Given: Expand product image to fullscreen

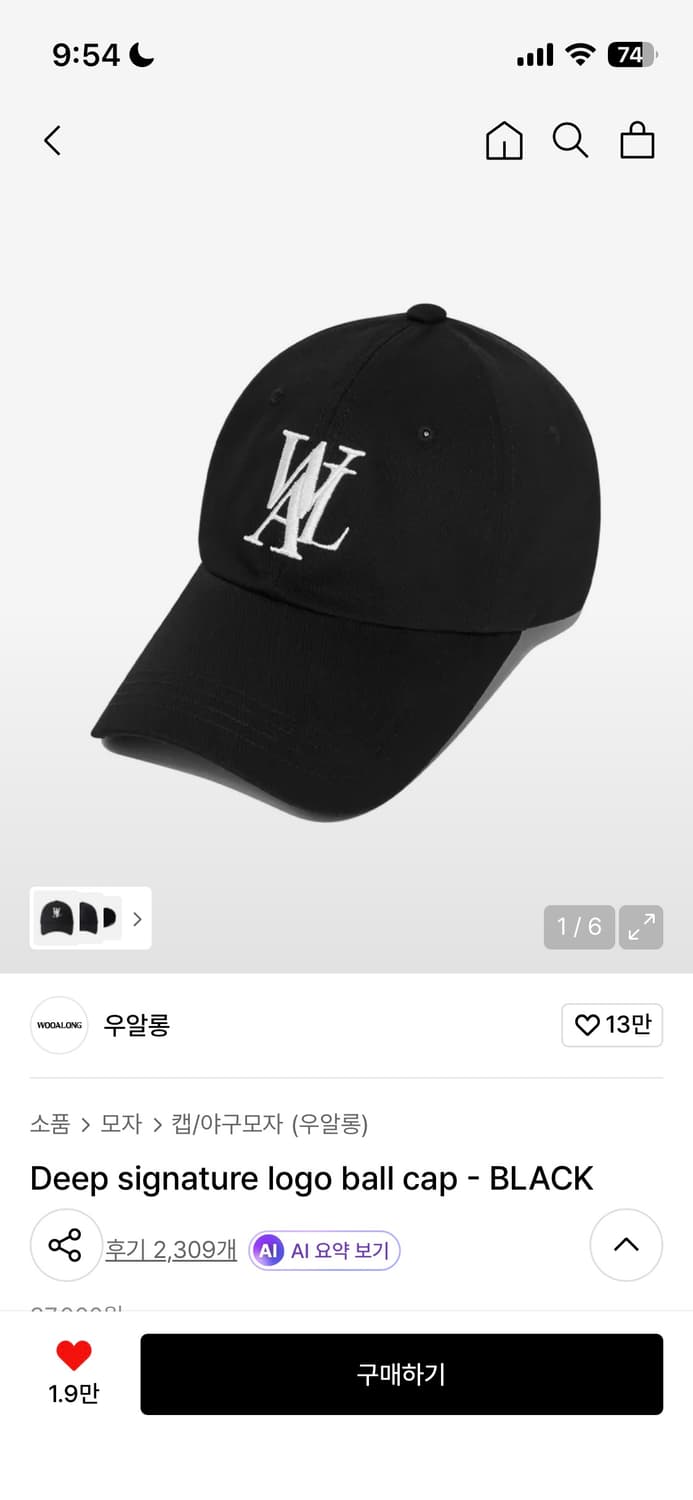Looking at the screenshot, I should tap(641, 927).
